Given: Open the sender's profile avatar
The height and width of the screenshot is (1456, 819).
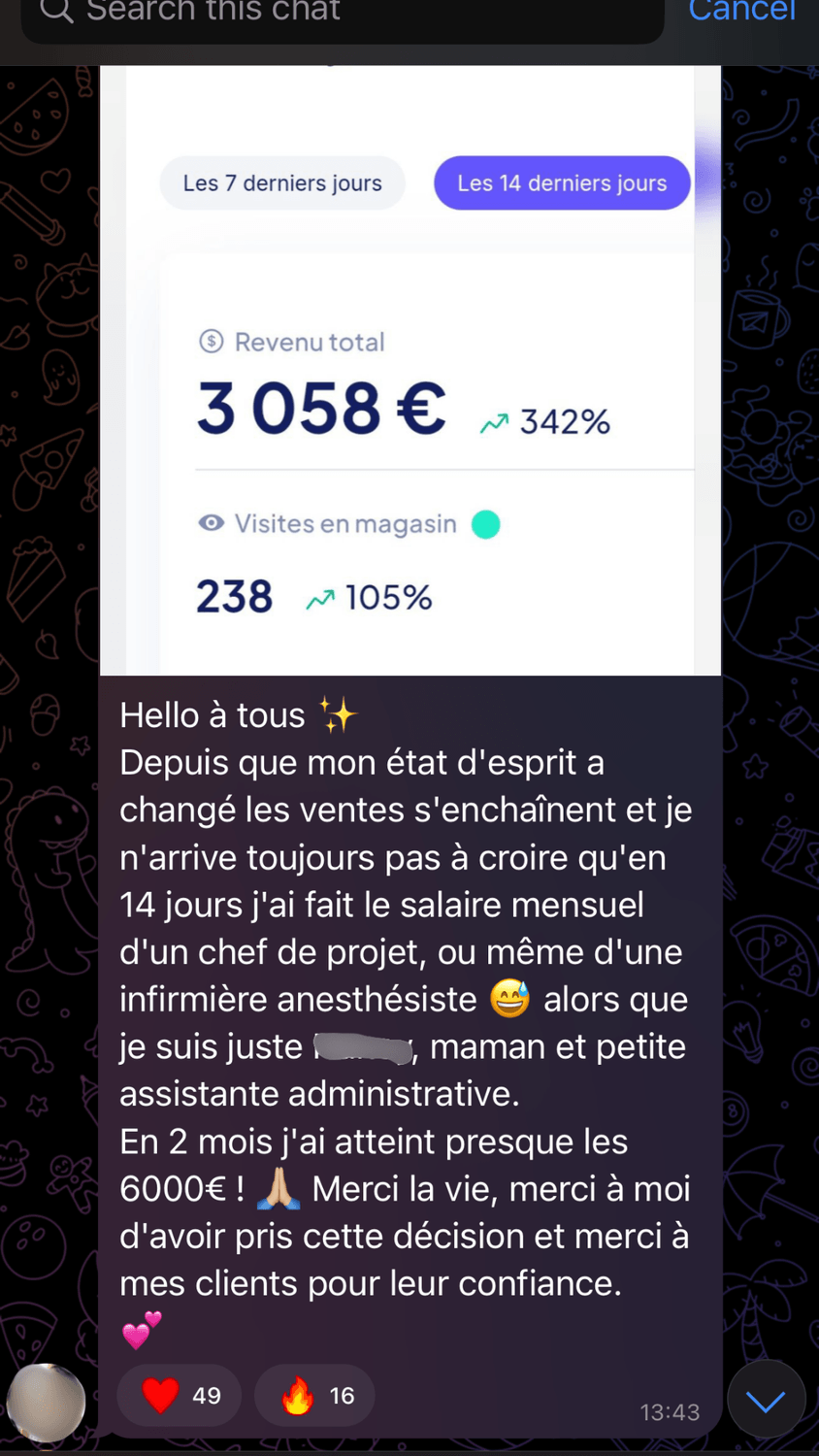Looking at the screenshot, I should tap(46, 1403).
